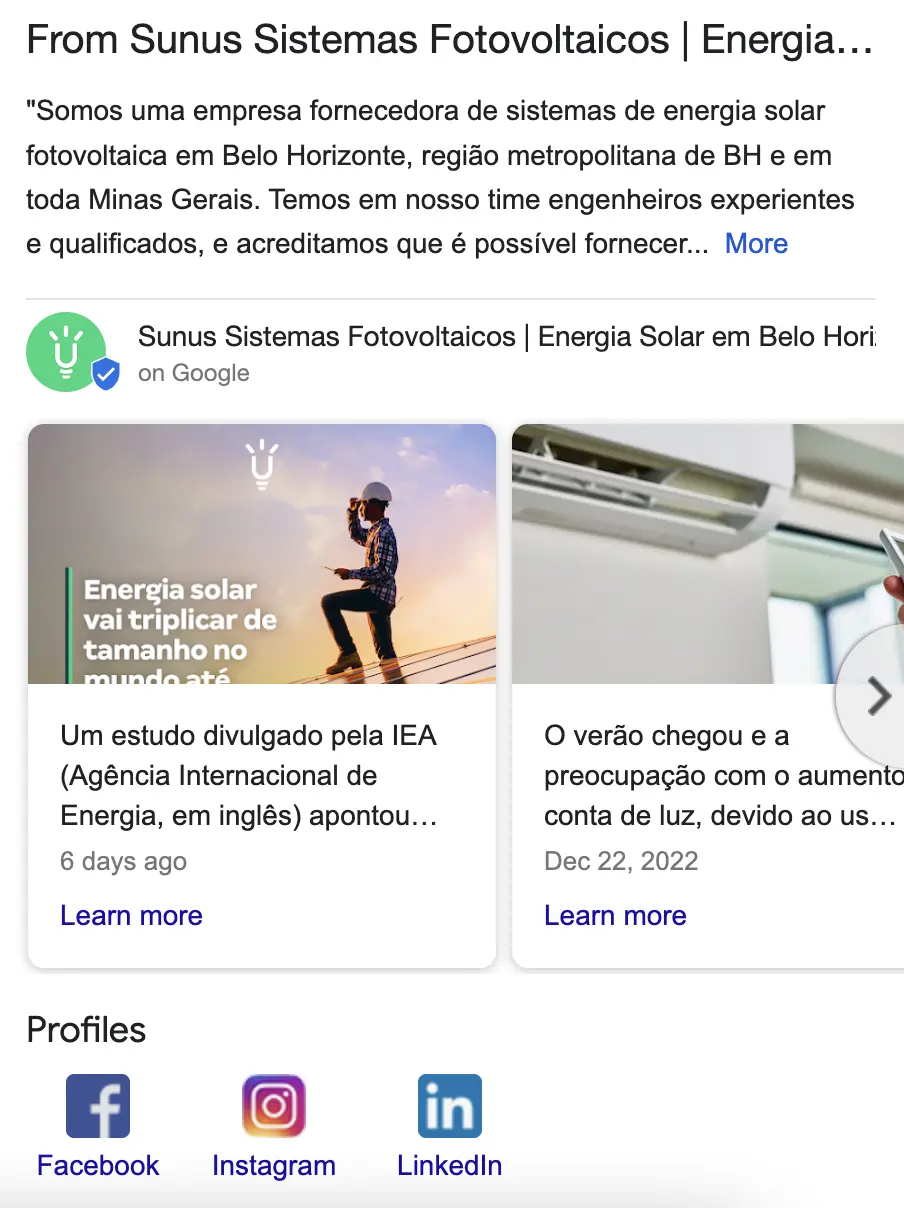Image resolution: width=904 pixels, height=1208 pixels.
Task: Visit the Facebook profile
Action: point(98,1125)
